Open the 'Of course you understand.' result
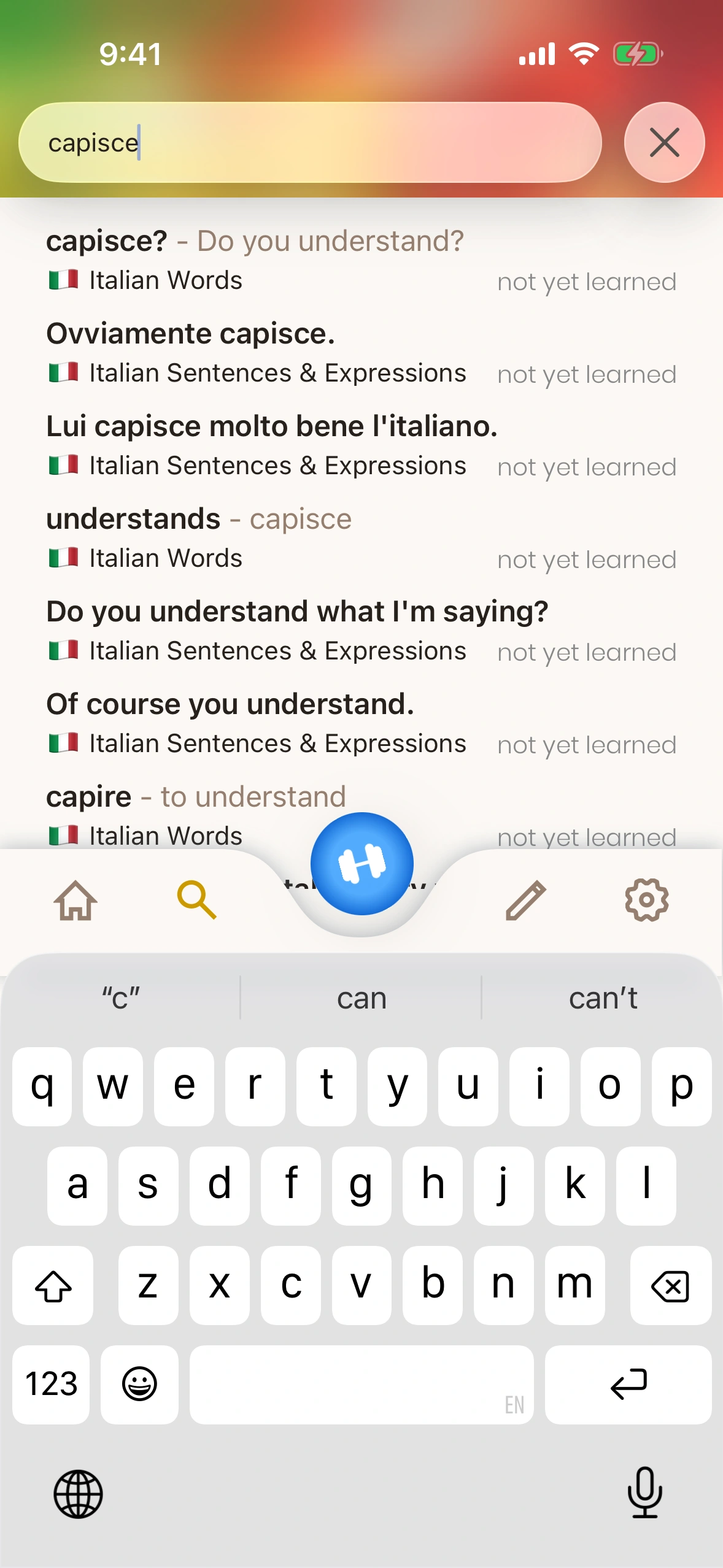Viewport: 723px width, 1568px height. 361,723
